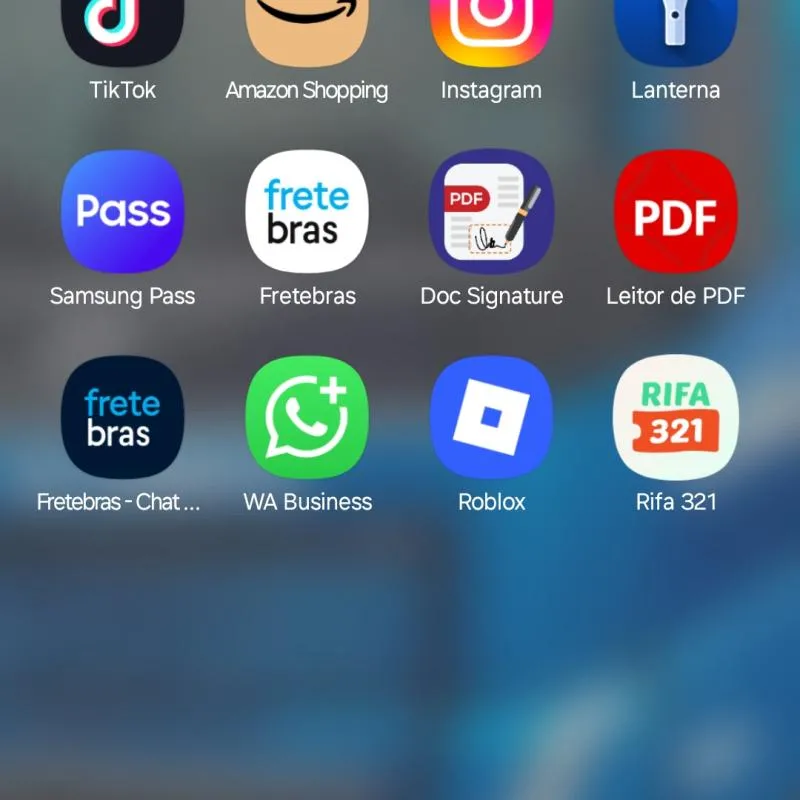The image size is (800, 800).
Task: Open Leitor de PDF
Action: tap(675, 212)
